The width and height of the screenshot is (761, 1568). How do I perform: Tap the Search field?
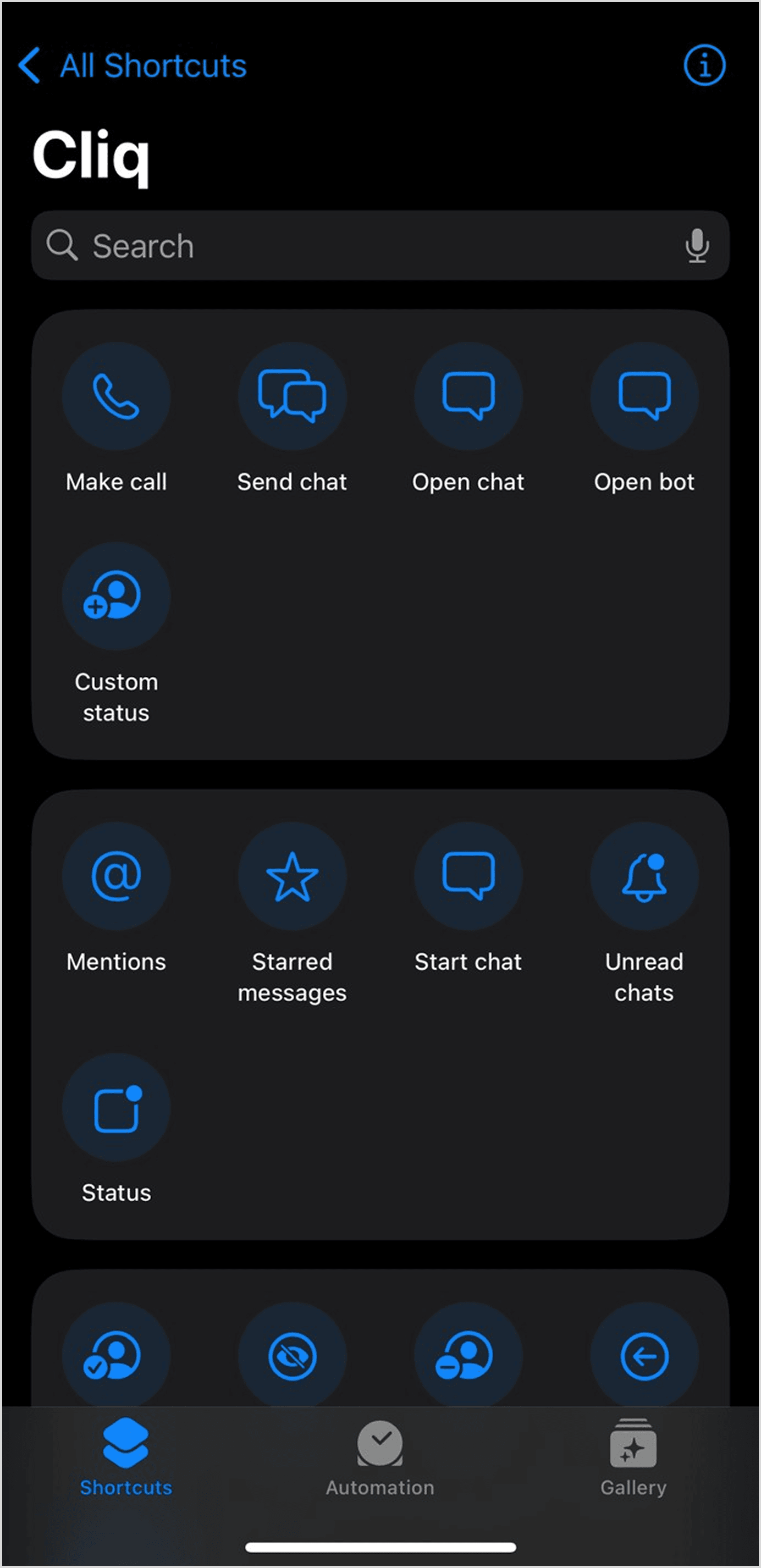365,246
